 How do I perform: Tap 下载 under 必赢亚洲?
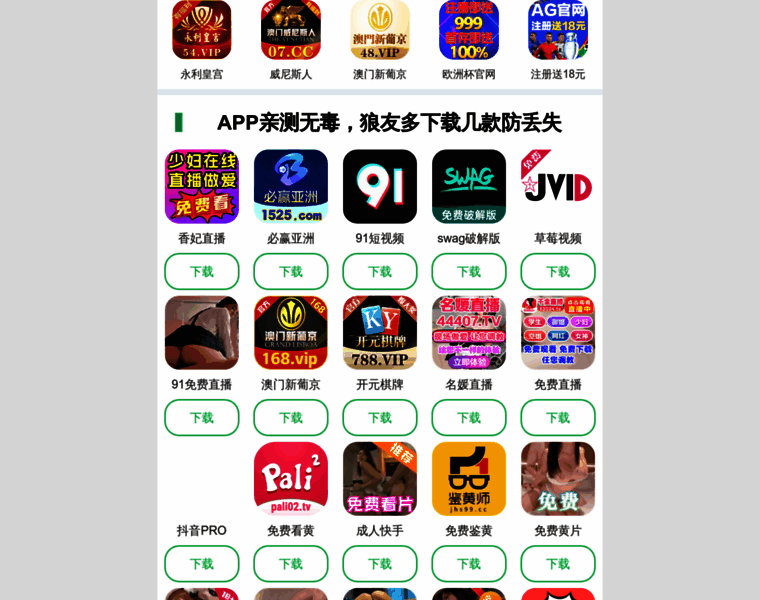290,271
